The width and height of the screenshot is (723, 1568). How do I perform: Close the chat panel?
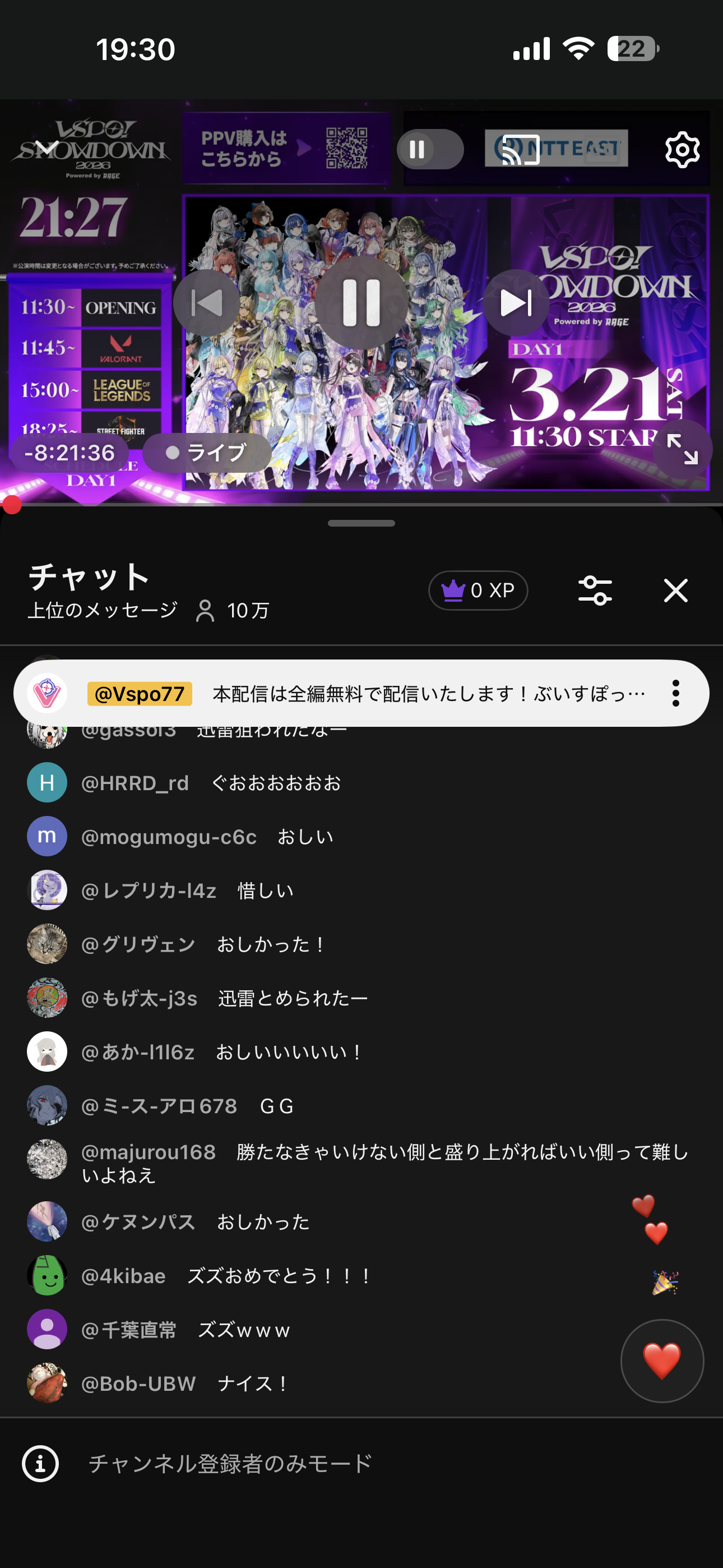click(x=675, y=590)
